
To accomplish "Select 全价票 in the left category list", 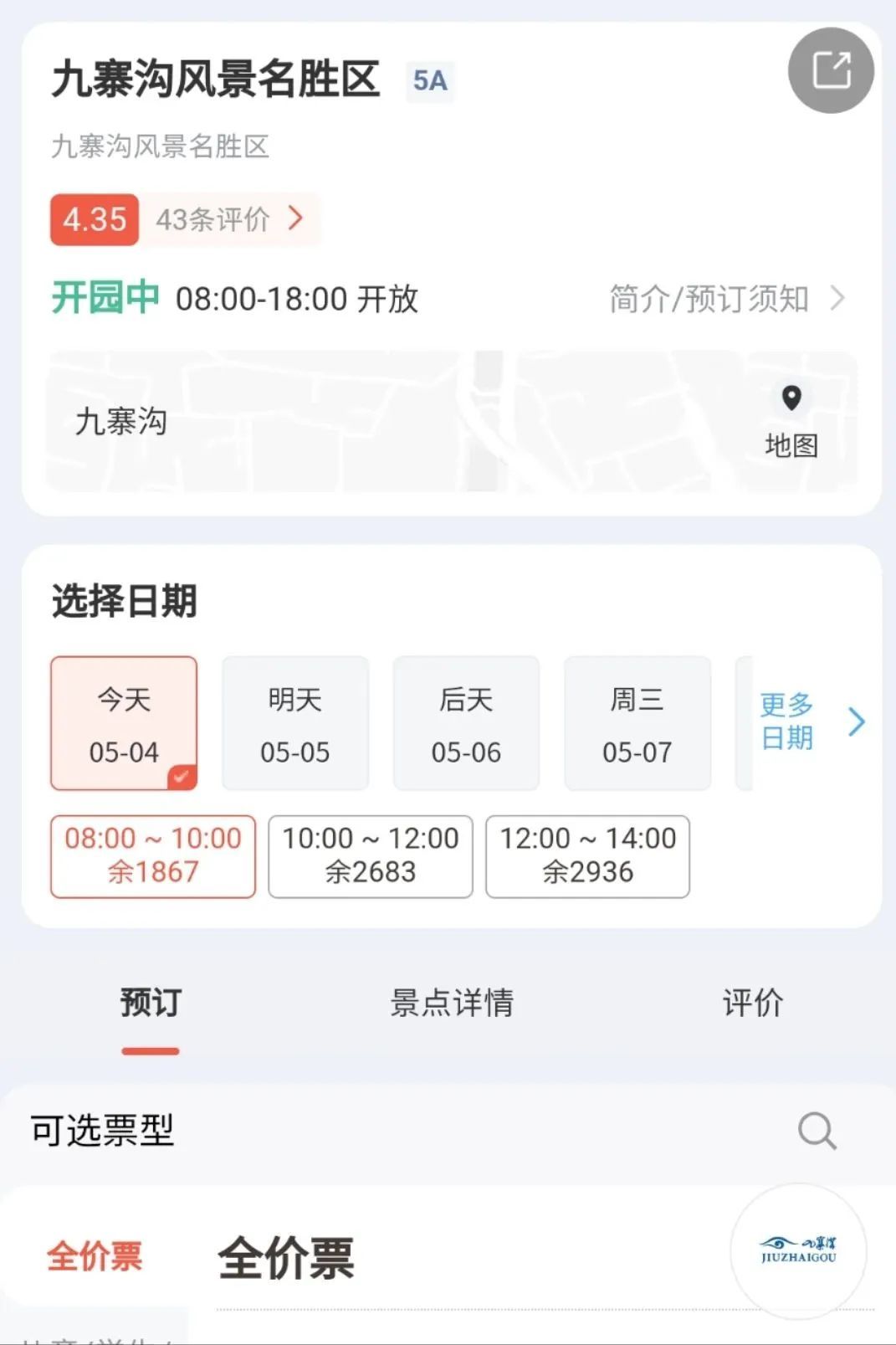I will (x=95, y=1257).
